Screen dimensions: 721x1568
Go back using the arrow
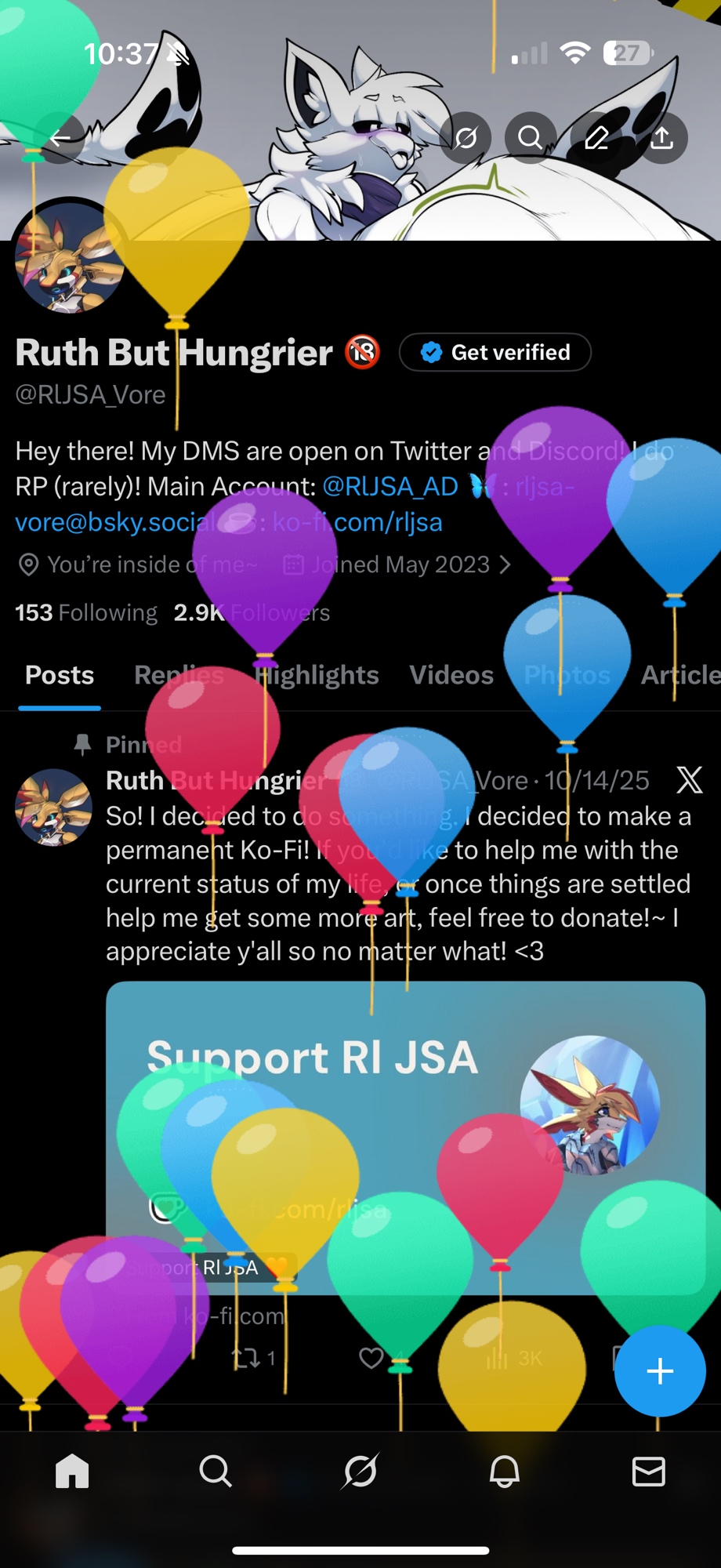point(60,138)
